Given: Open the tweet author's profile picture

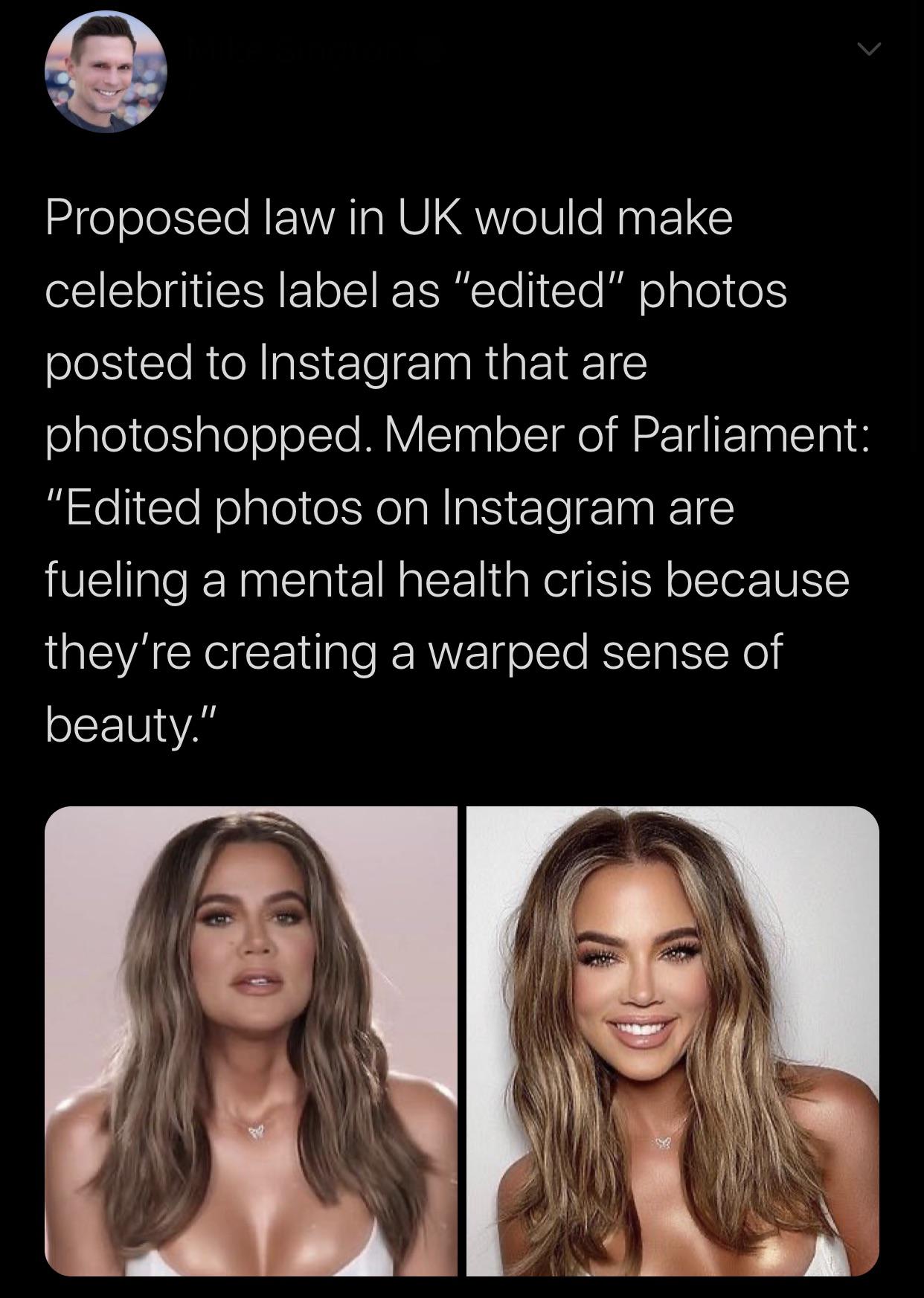Looking at the screenshot, I should [x=106, y=72].
